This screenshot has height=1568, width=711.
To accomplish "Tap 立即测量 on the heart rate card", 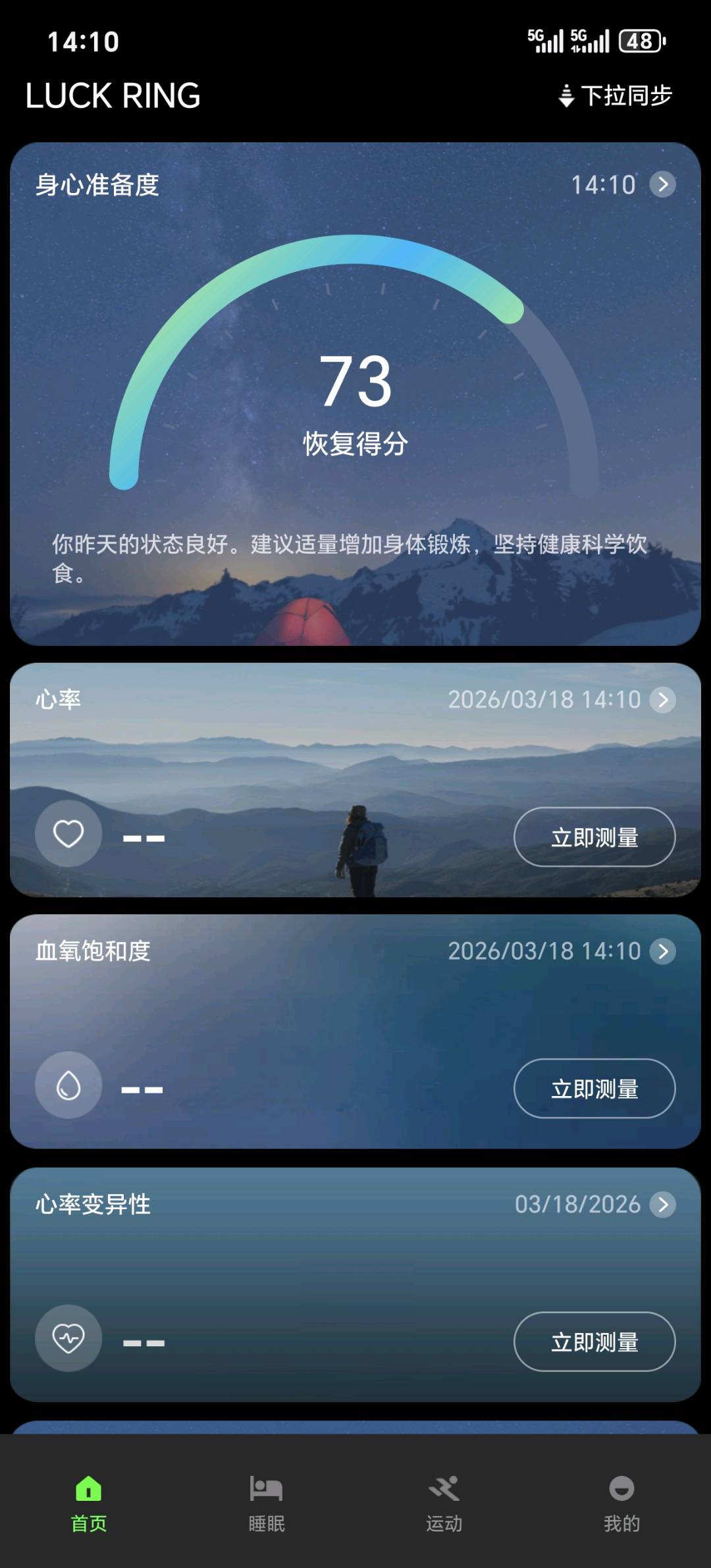I will coord(593,837).
